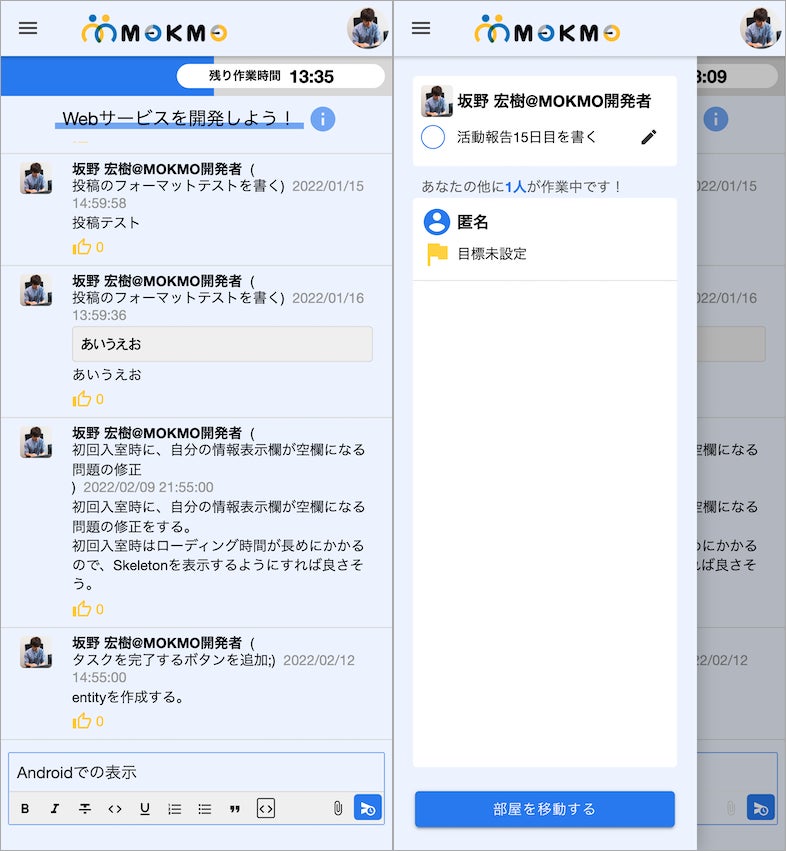This screenshot has height=851, width=786.
Task: Edit the 活動報告15日目を書く goal with the pencil
Action: (649, 137)
